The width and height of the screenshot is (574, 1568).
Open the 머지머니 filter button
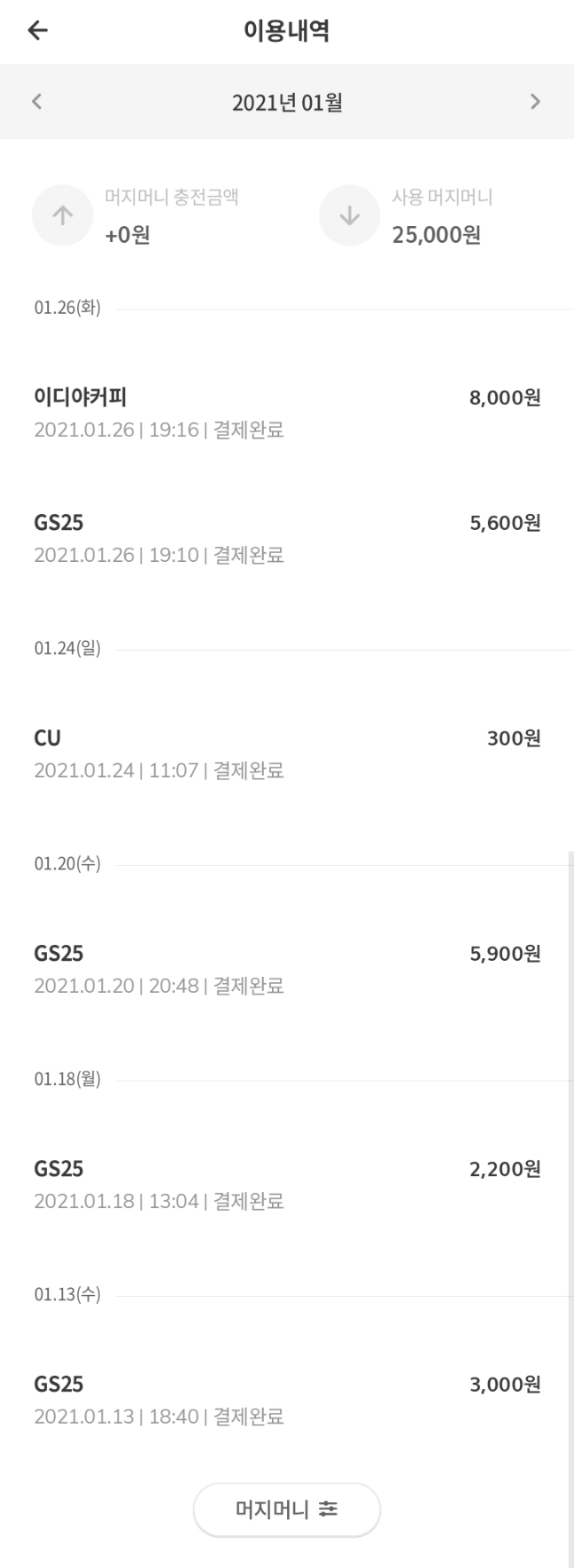(286, 1509)
